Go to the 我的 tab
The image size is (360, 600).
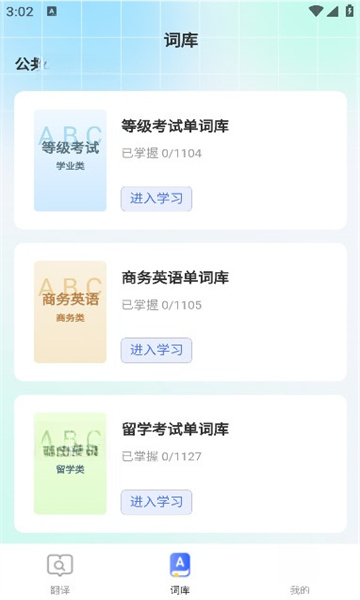[x=300, y=573]
